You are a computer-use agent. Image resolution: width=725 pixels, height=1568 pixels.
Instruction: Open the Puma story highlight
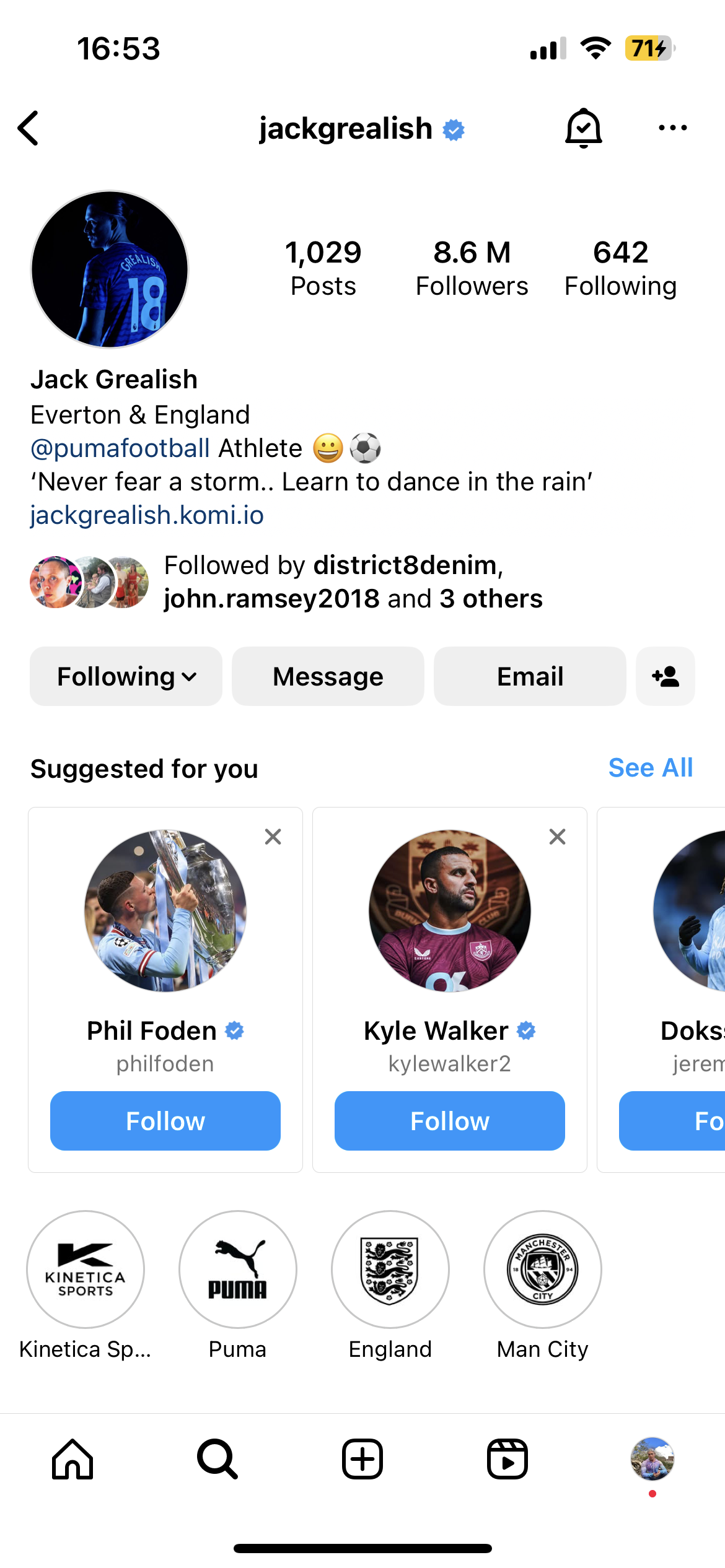coord(238,1270)
